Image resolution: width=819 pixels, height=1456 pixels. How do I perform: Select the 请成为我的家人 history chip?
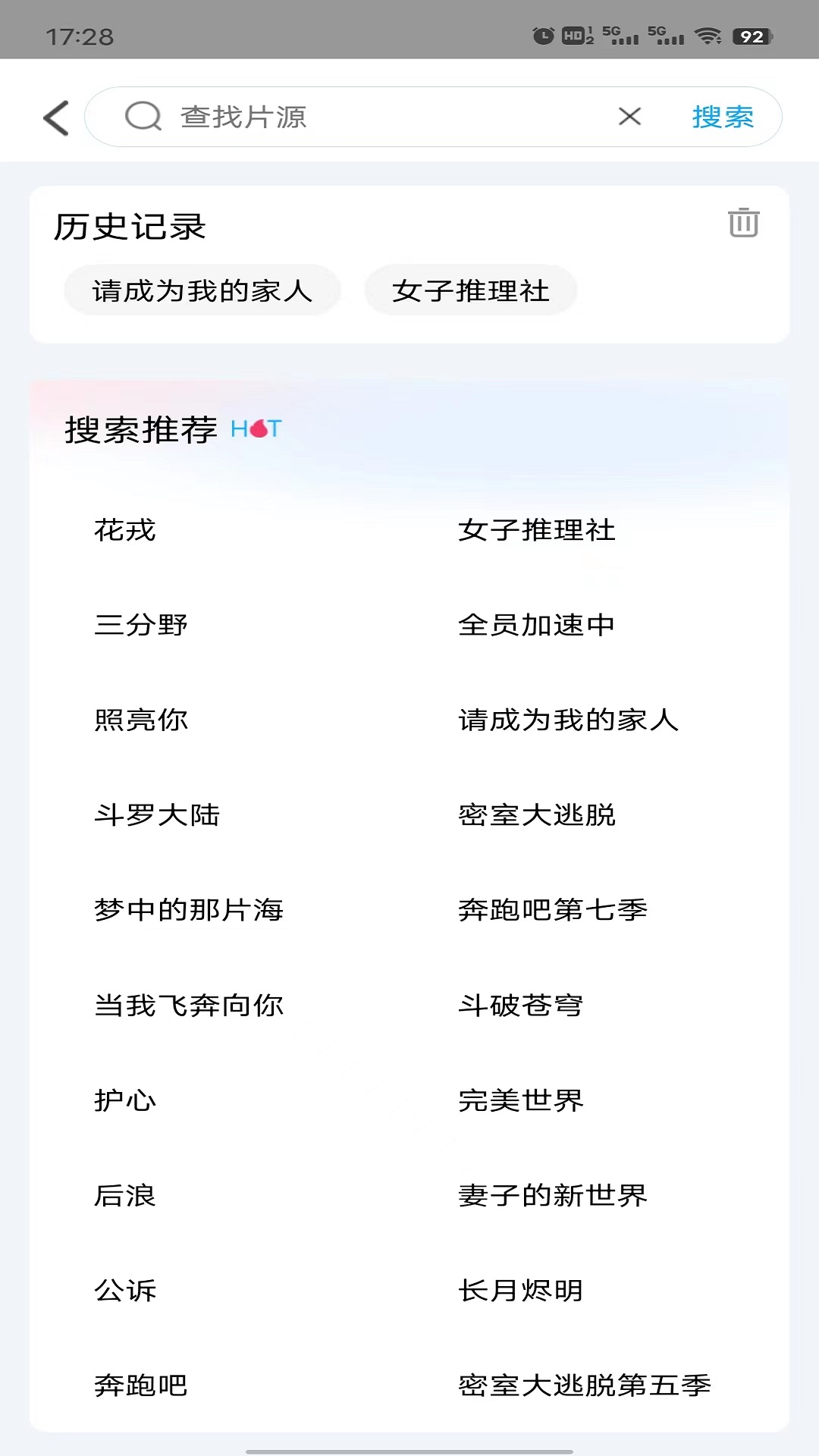(202, 290)
